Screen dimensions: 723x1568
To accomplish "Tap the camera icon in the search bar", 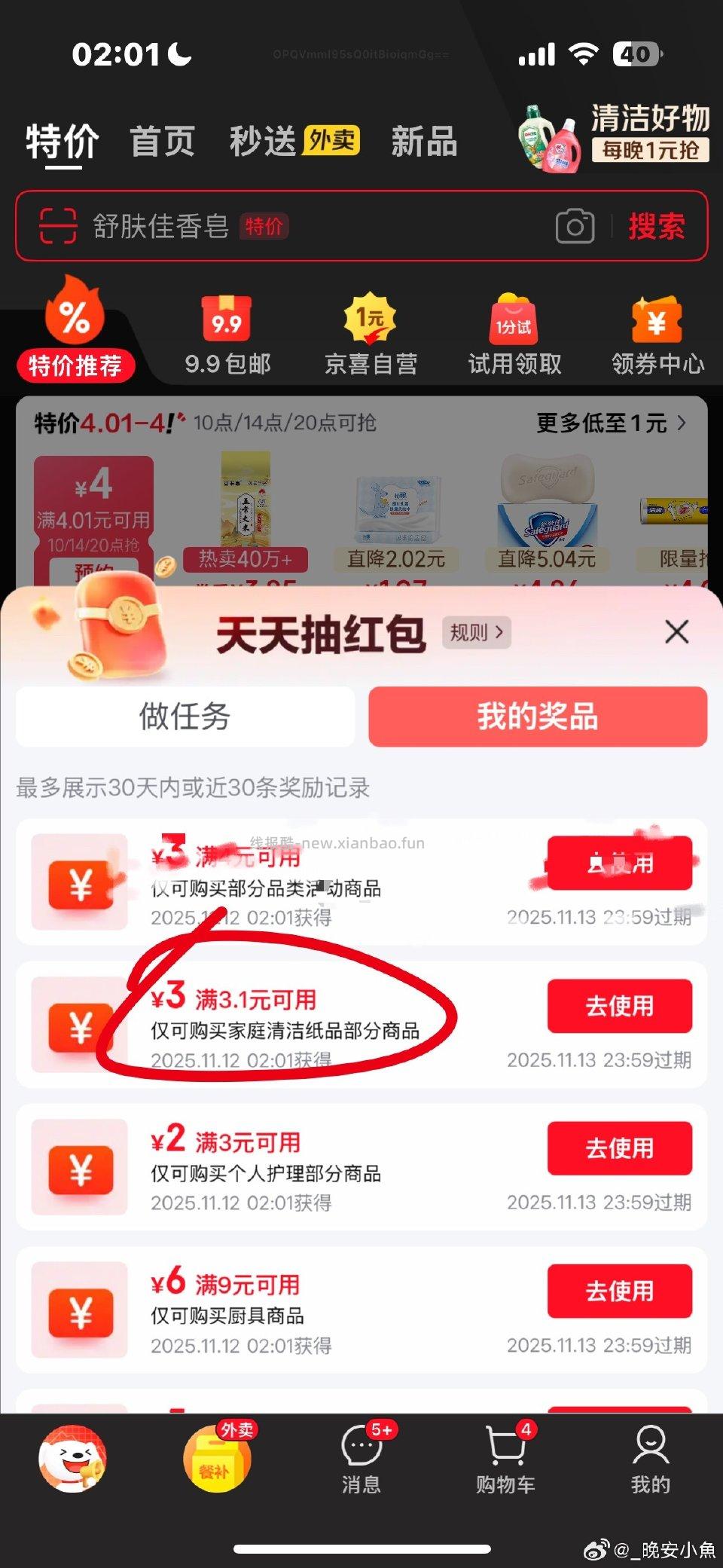I will point(575,226).
